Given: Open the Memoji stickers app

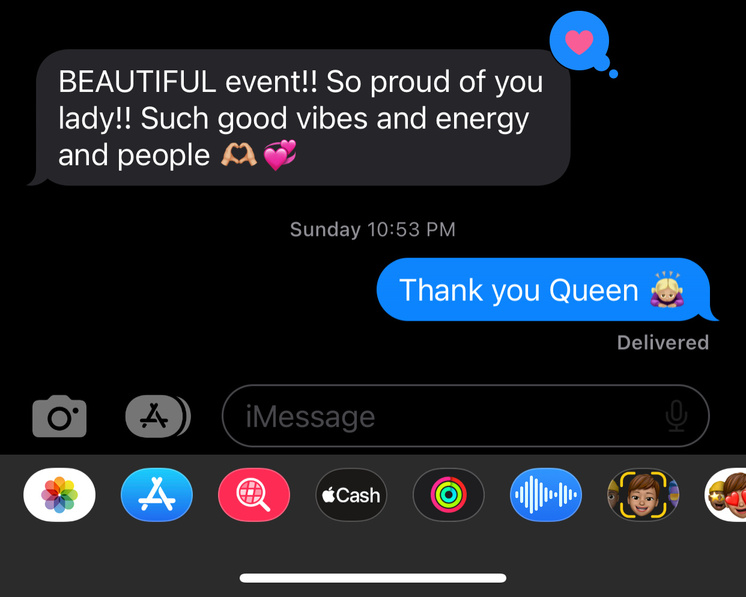Looking at the screenshot, I should point(728,494).
